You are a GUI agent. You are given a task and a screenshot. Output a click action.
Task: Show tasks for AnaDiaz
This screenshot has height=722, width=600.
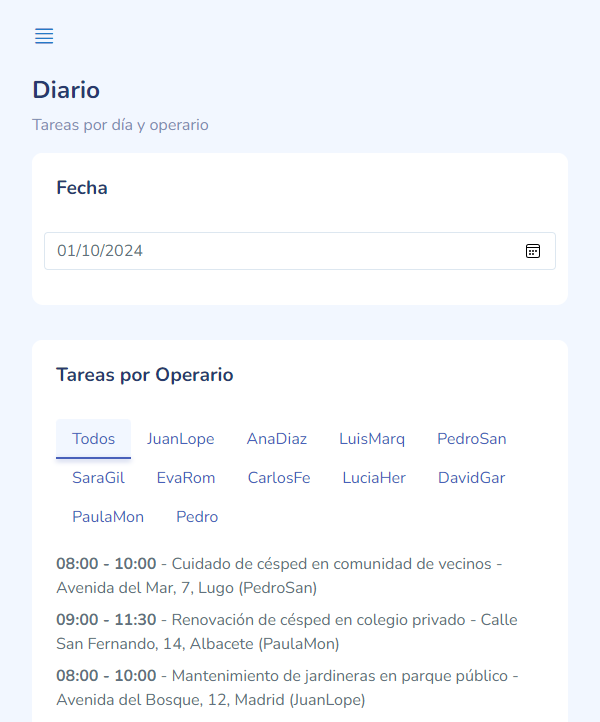[x=277, y=438]
